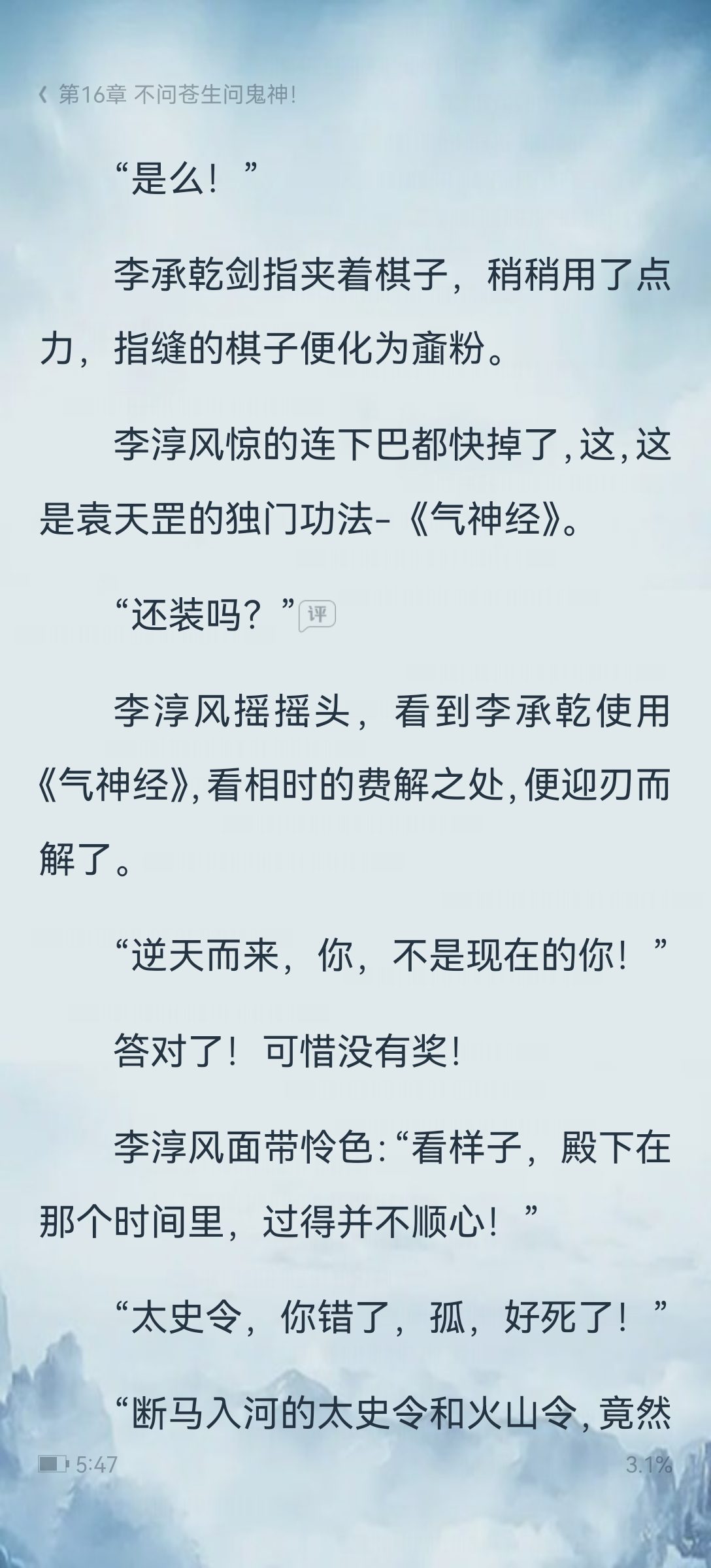
Task: Go back via the chapter title arrow
Action: pos(43,95)
